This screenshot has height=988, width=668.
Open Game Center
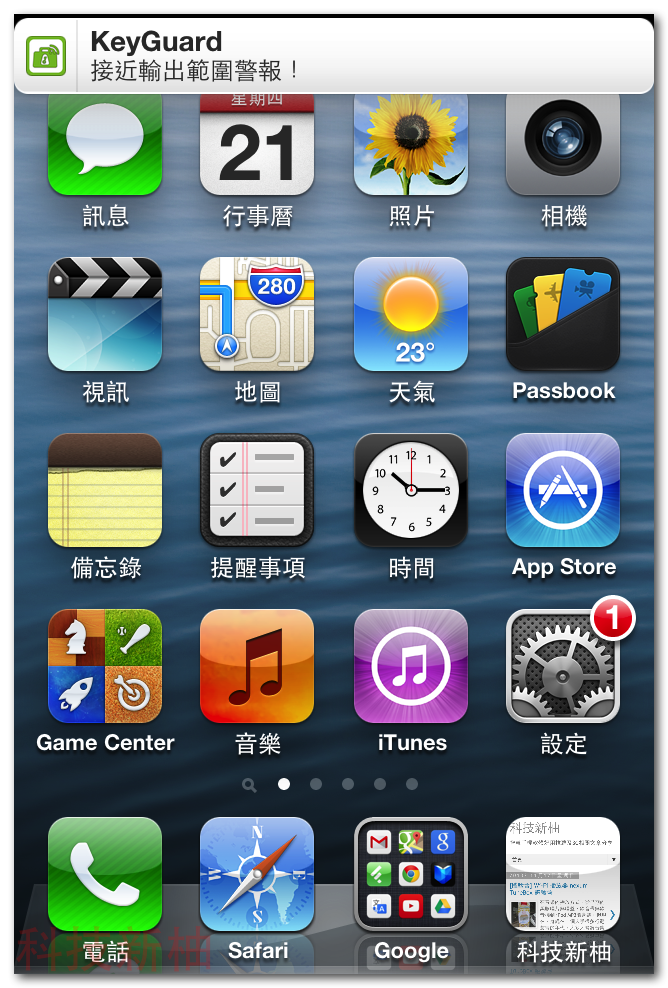105,666
